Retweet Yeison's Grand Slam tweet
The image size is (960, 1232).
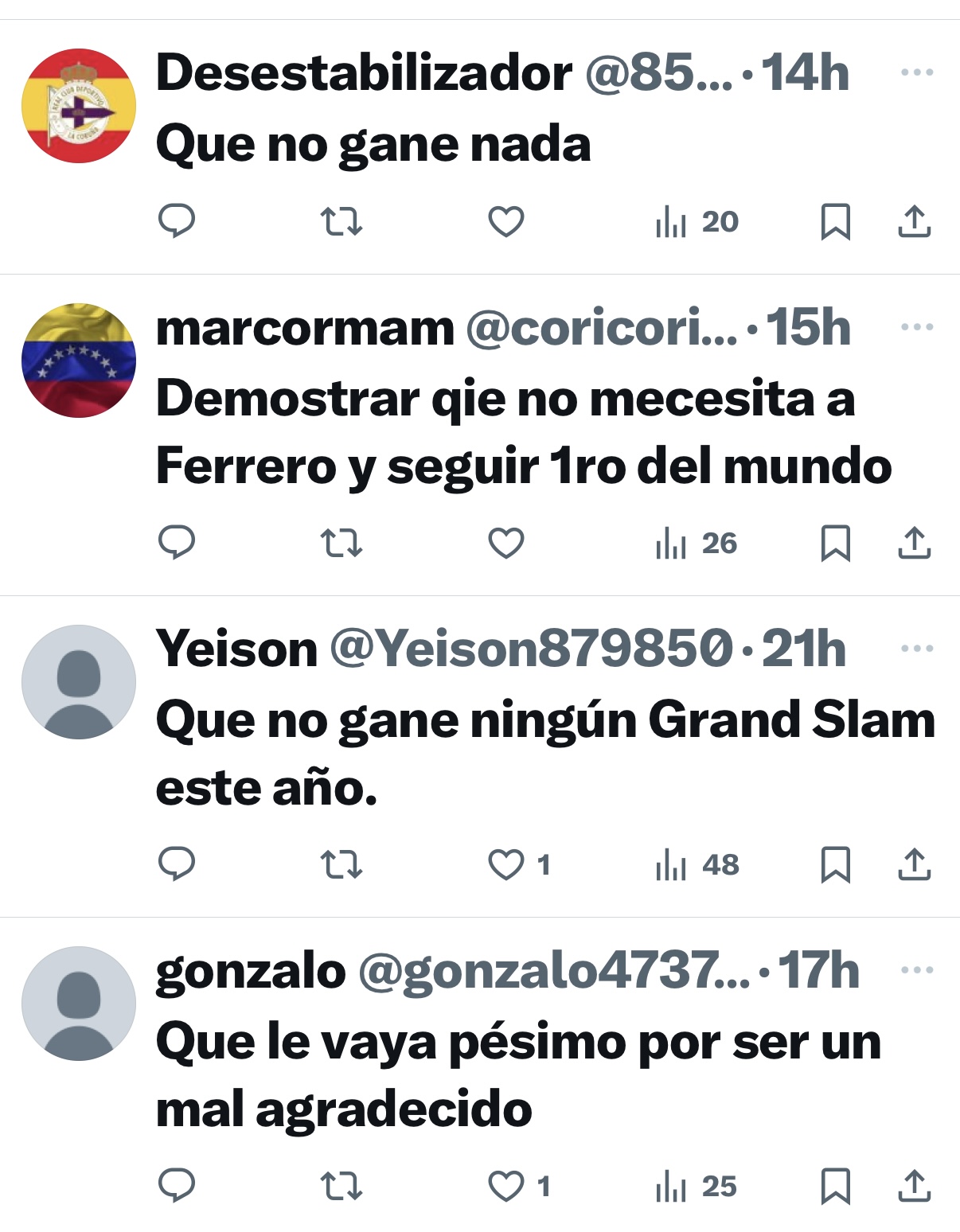(x=341, y=864)
